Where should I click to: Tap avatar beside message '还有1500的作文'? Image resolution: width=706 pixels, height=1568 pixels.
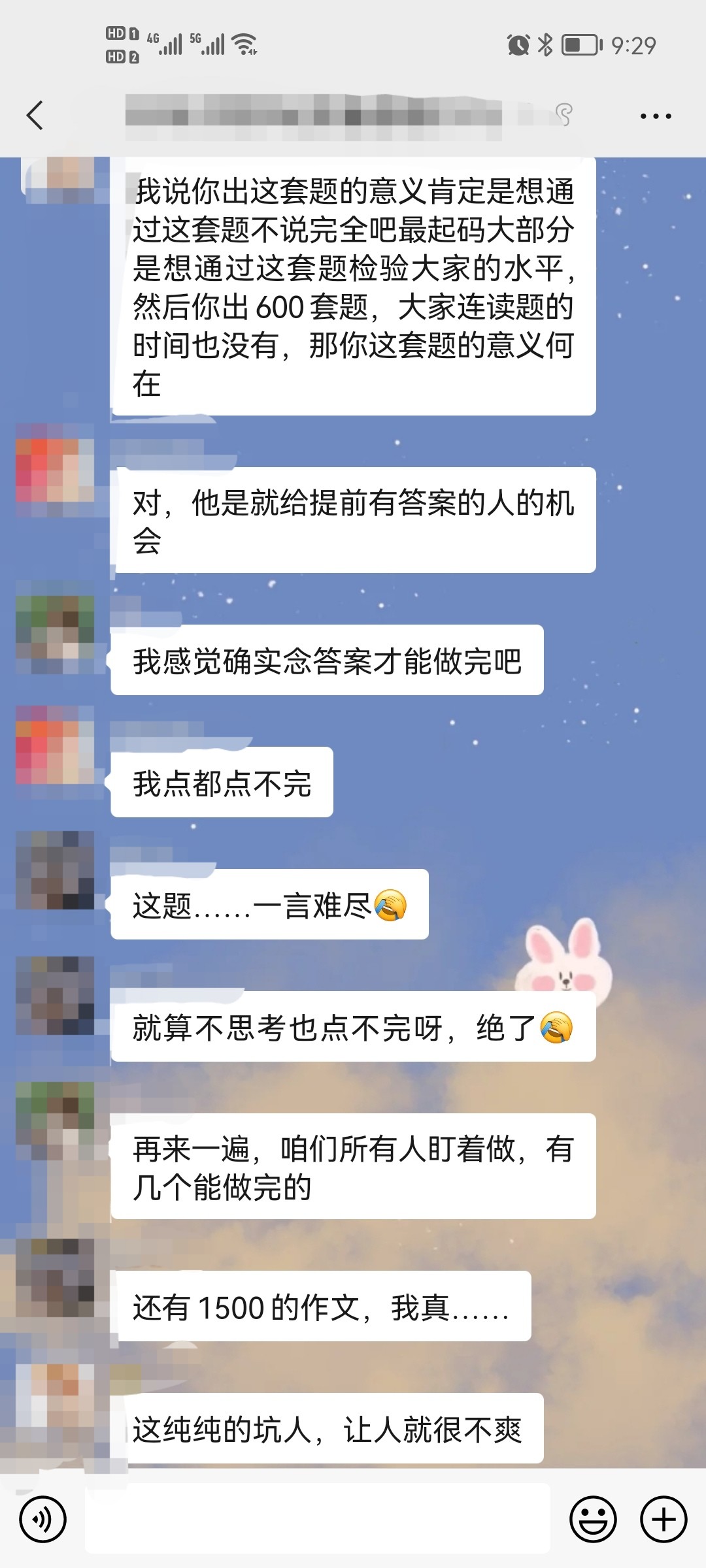[55, 1277]
